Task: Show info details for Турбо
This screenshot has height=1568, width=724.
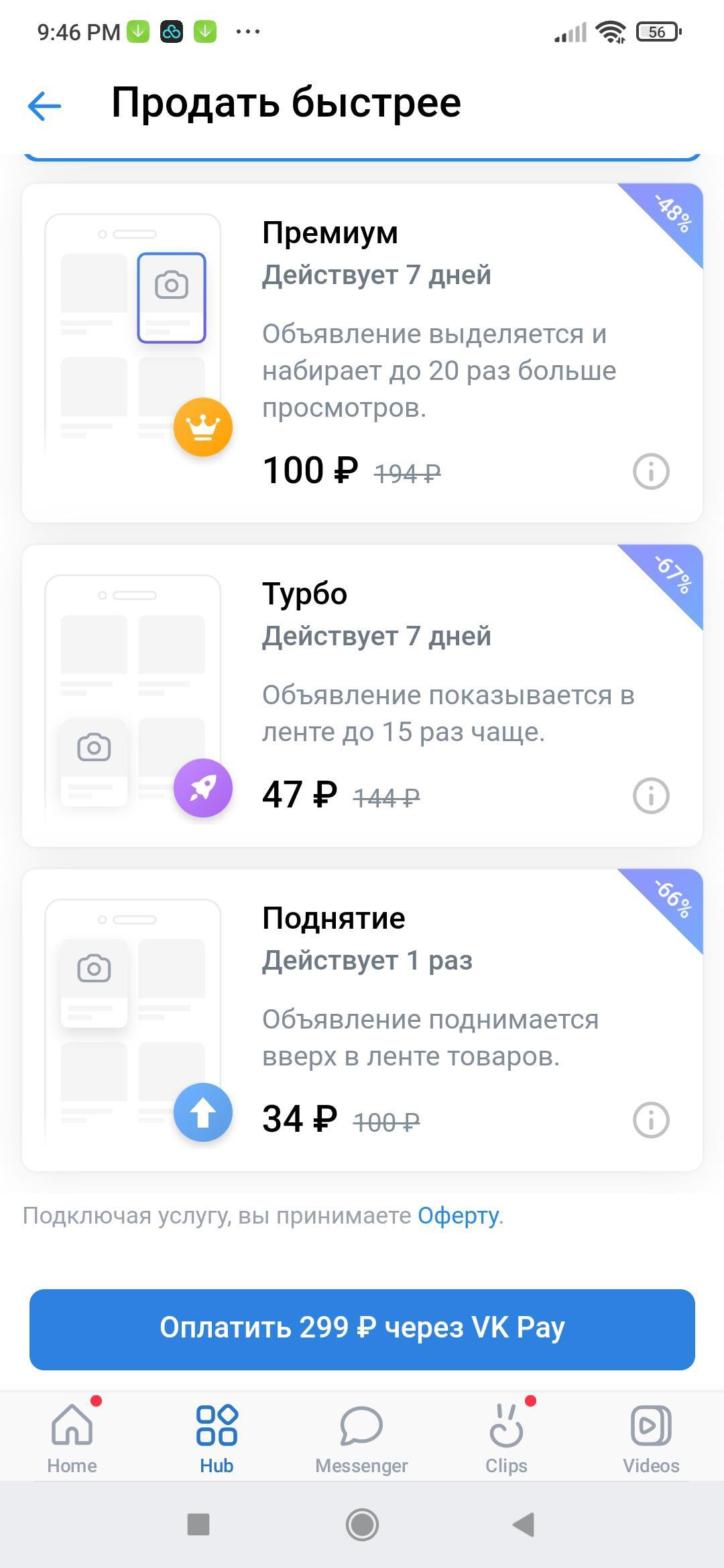Action: [651, 795]
